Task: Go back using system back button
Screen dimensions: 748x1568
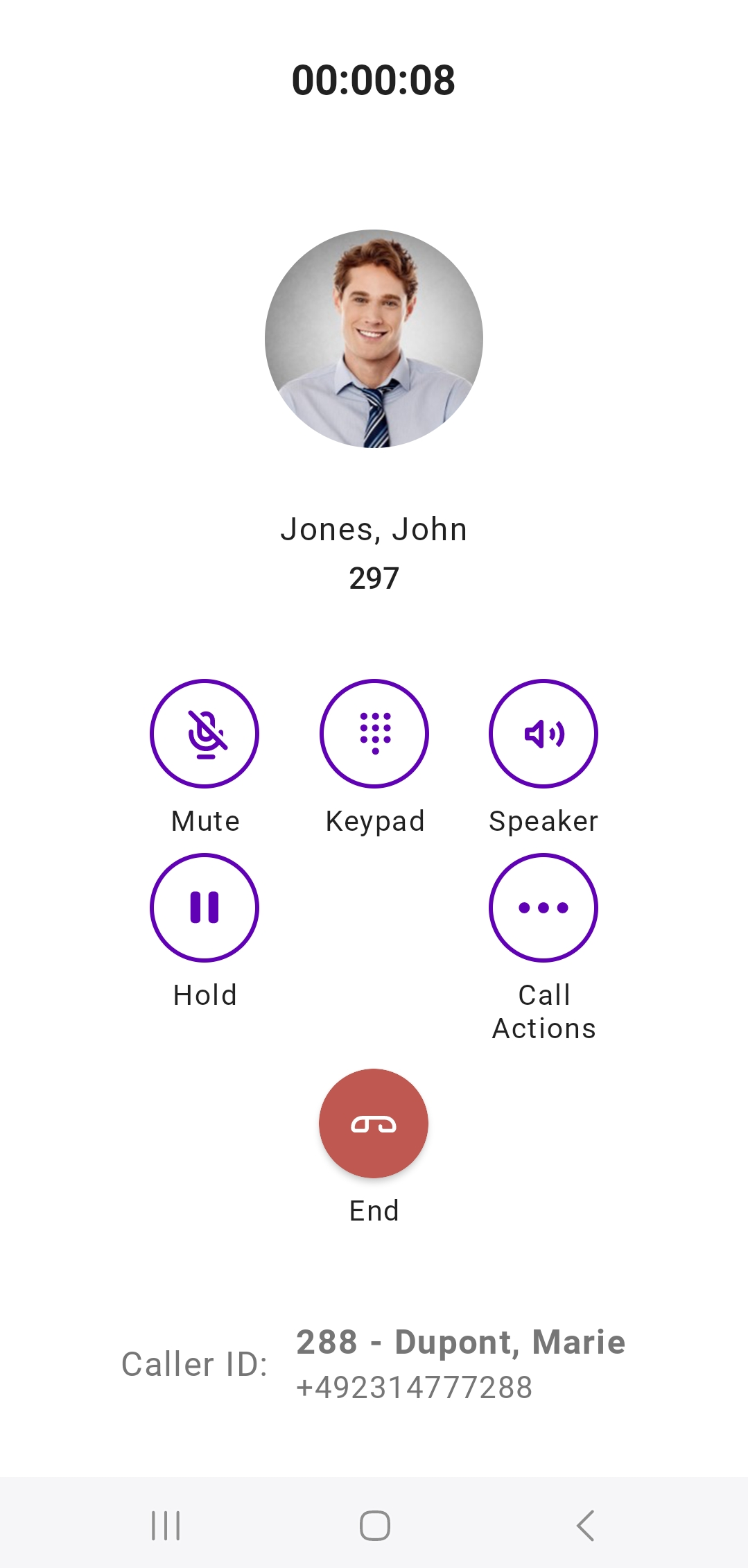Action: click(586, 1525)
